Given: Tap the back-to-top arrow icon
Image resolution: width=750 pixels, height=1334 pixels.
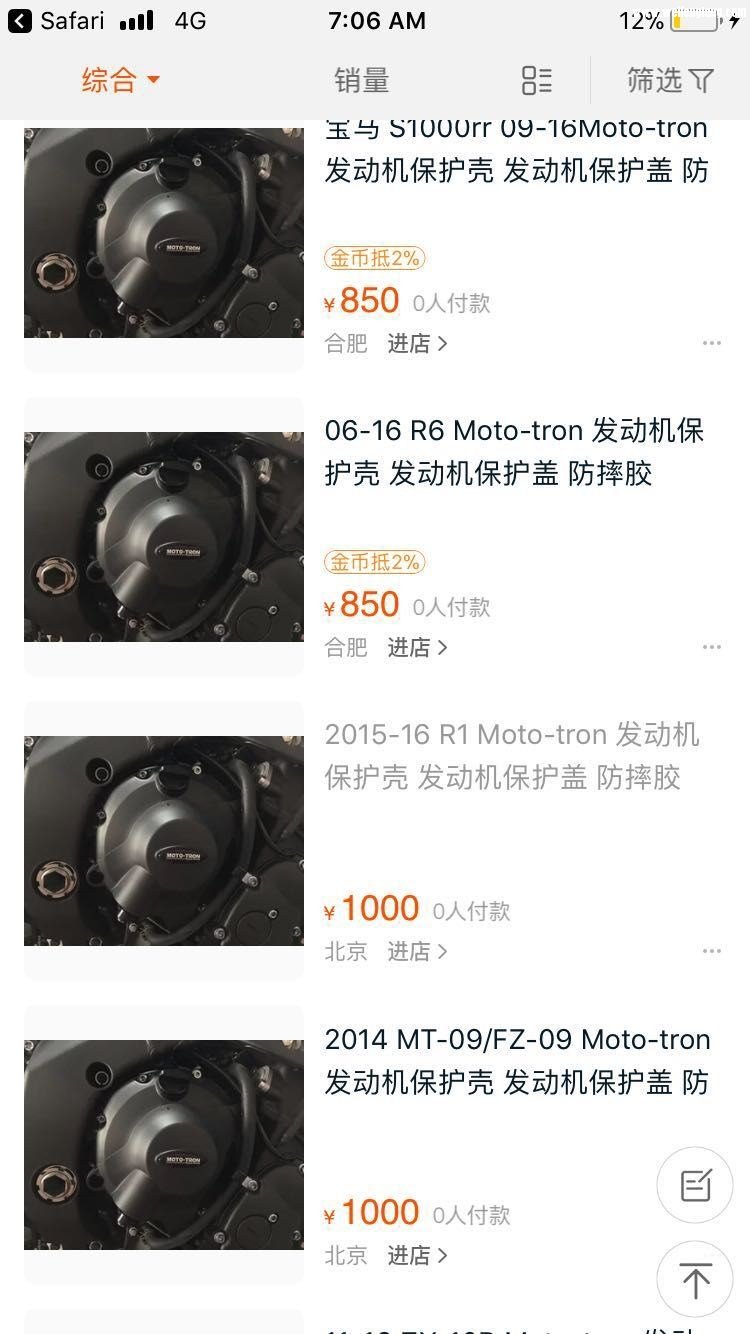Looking at the screenshot, I should click(694, 1280).
